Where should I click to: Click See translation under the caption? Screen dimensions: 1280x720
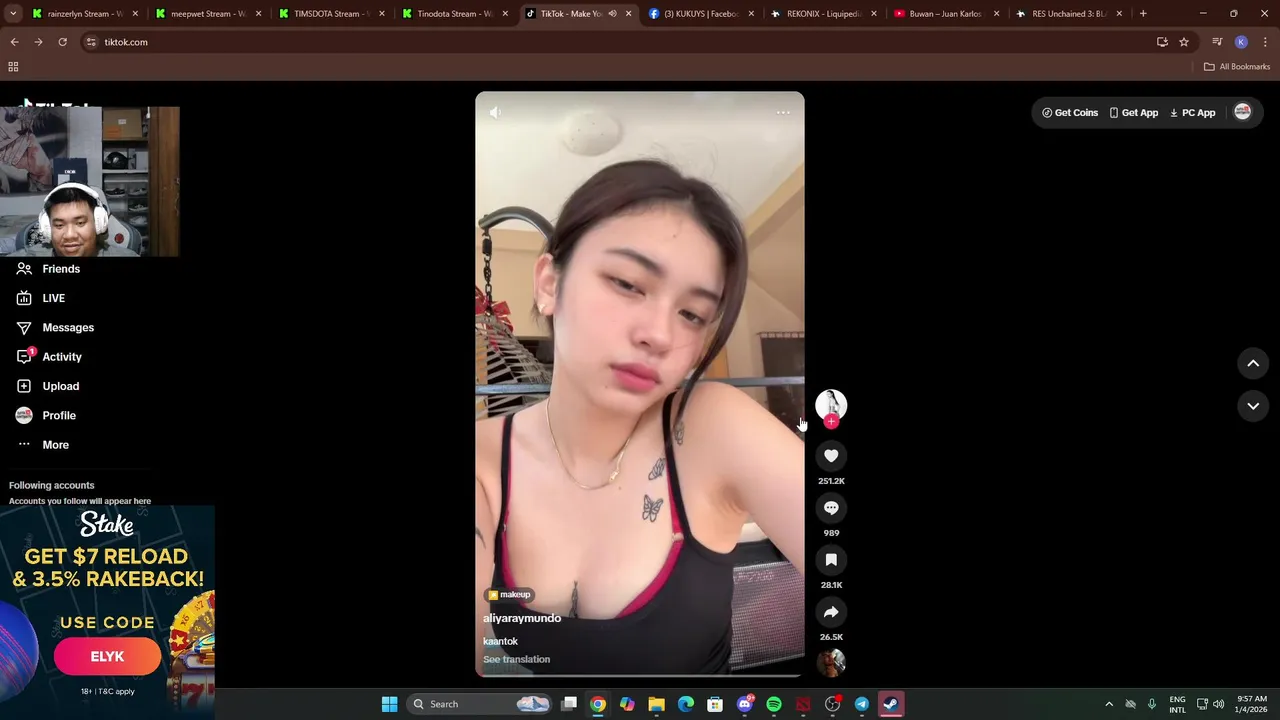(x=516, y=659)
